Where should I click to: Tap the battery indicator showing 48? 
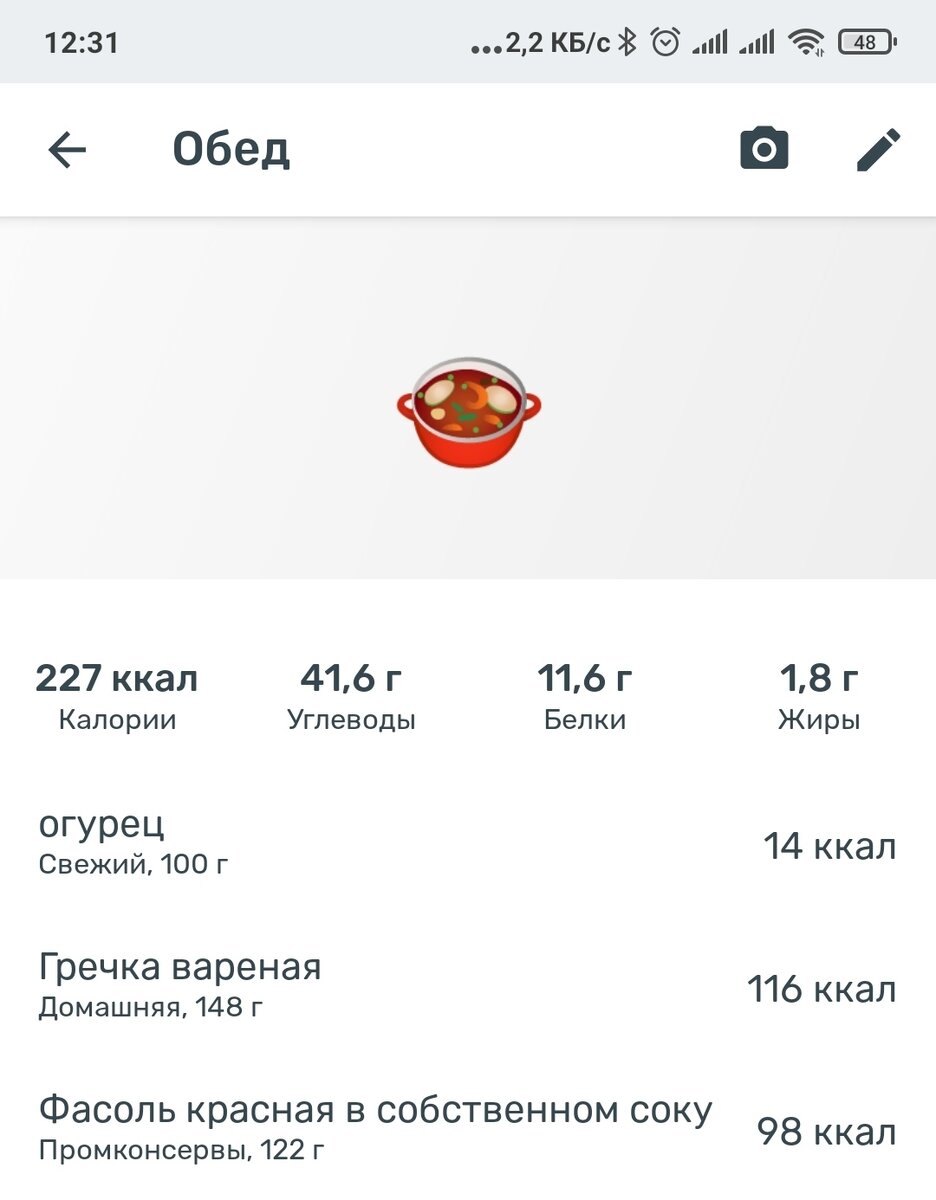tap(866, 42)
